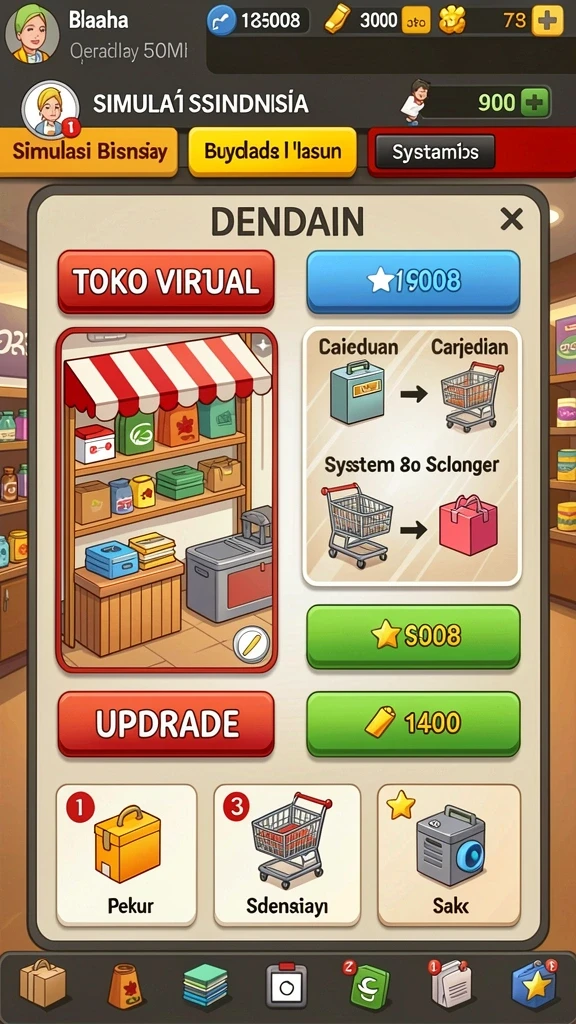Tap the green star S008 button
This screenshot has width=576, height=1024.
413,636
